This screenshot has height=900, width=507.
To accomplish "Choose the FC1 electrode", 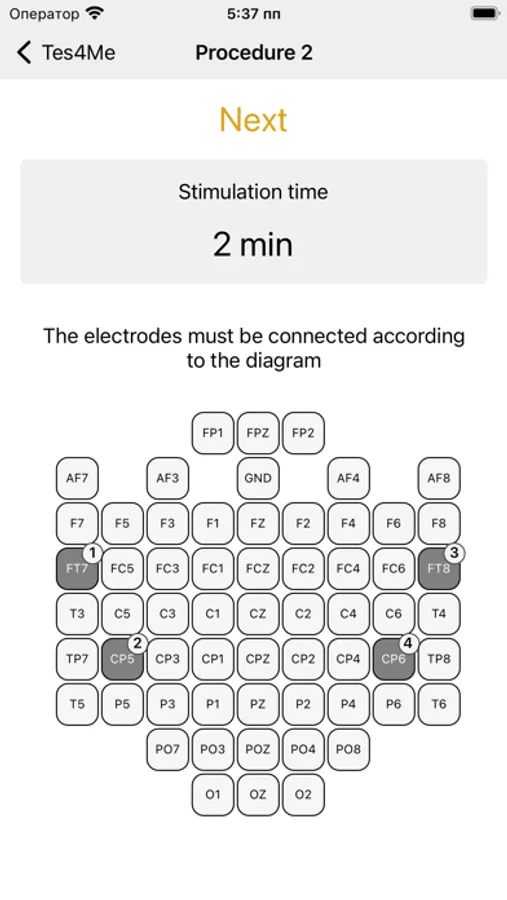I will [212, 568].
